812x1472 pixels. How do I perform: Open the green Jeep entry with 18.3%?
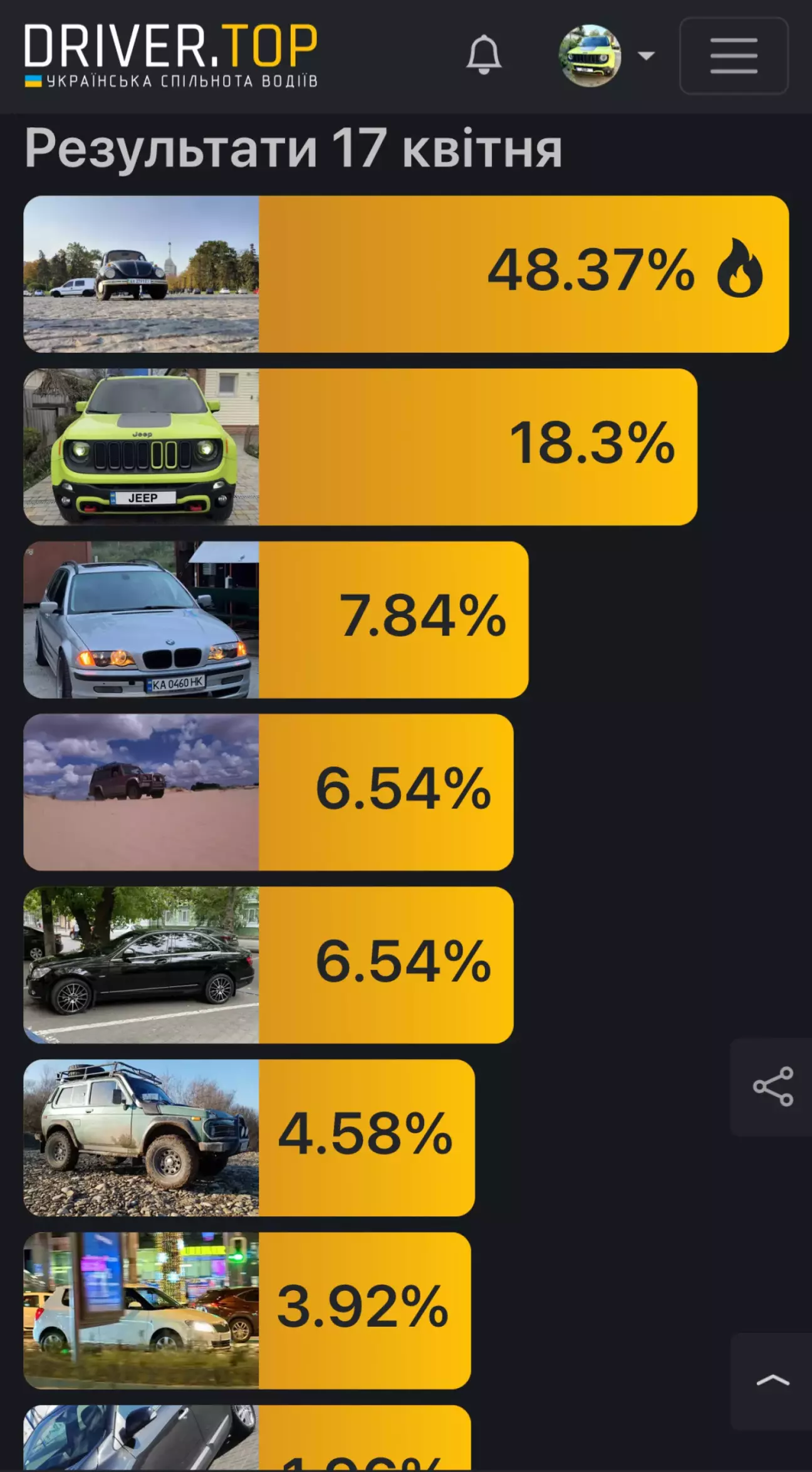click(x=360, y=447)
